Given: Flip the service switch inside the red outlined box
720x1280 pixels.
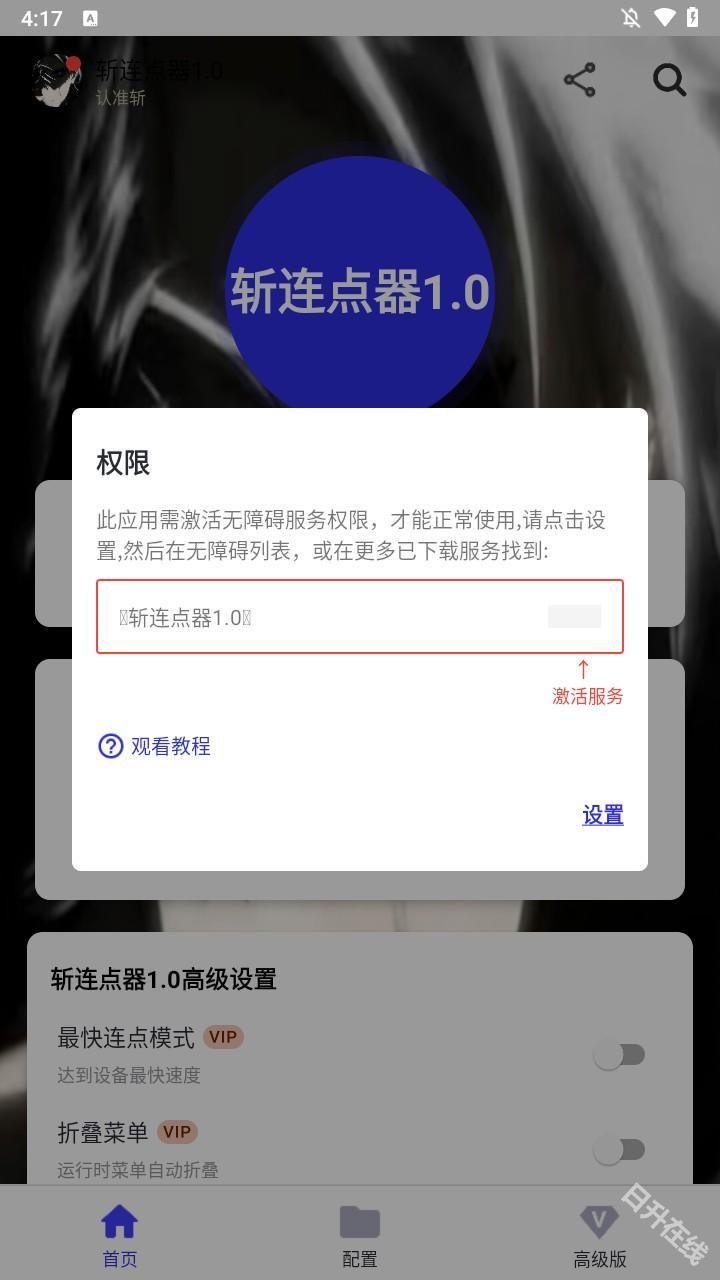Looking at the screenshot, I should coord(574,617).
